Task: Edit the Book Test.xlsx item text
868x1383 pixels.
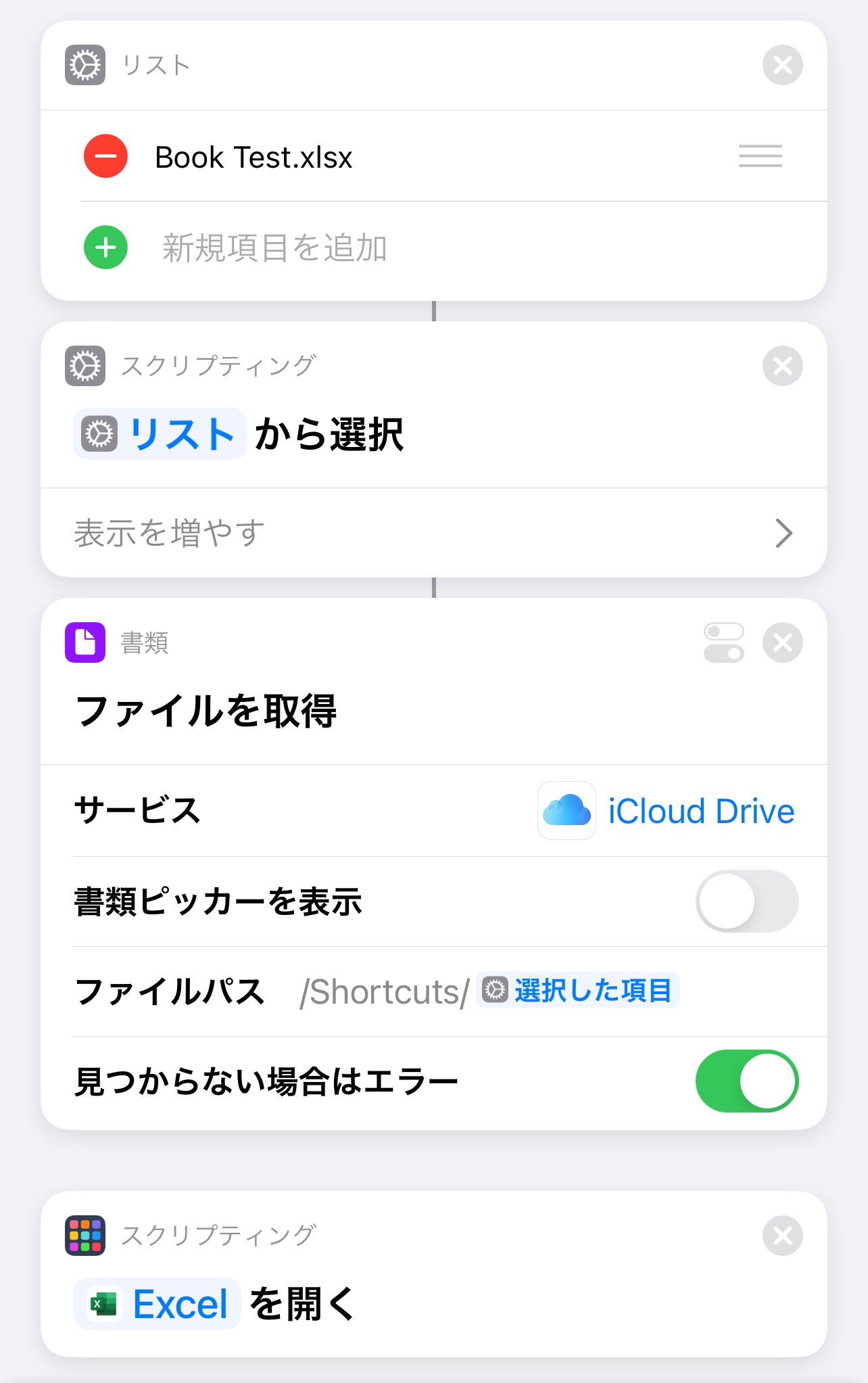Action: tap(254, 158)
